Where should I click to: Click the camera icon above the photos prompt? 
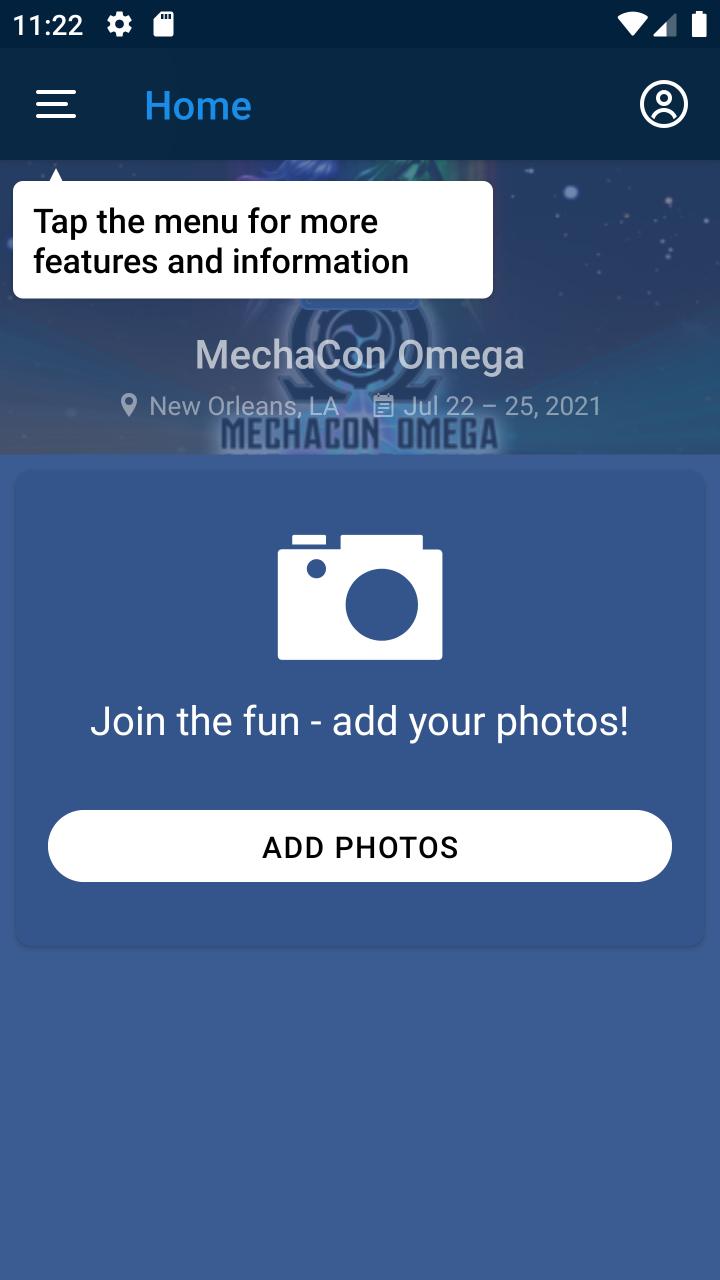pos(360,597)
